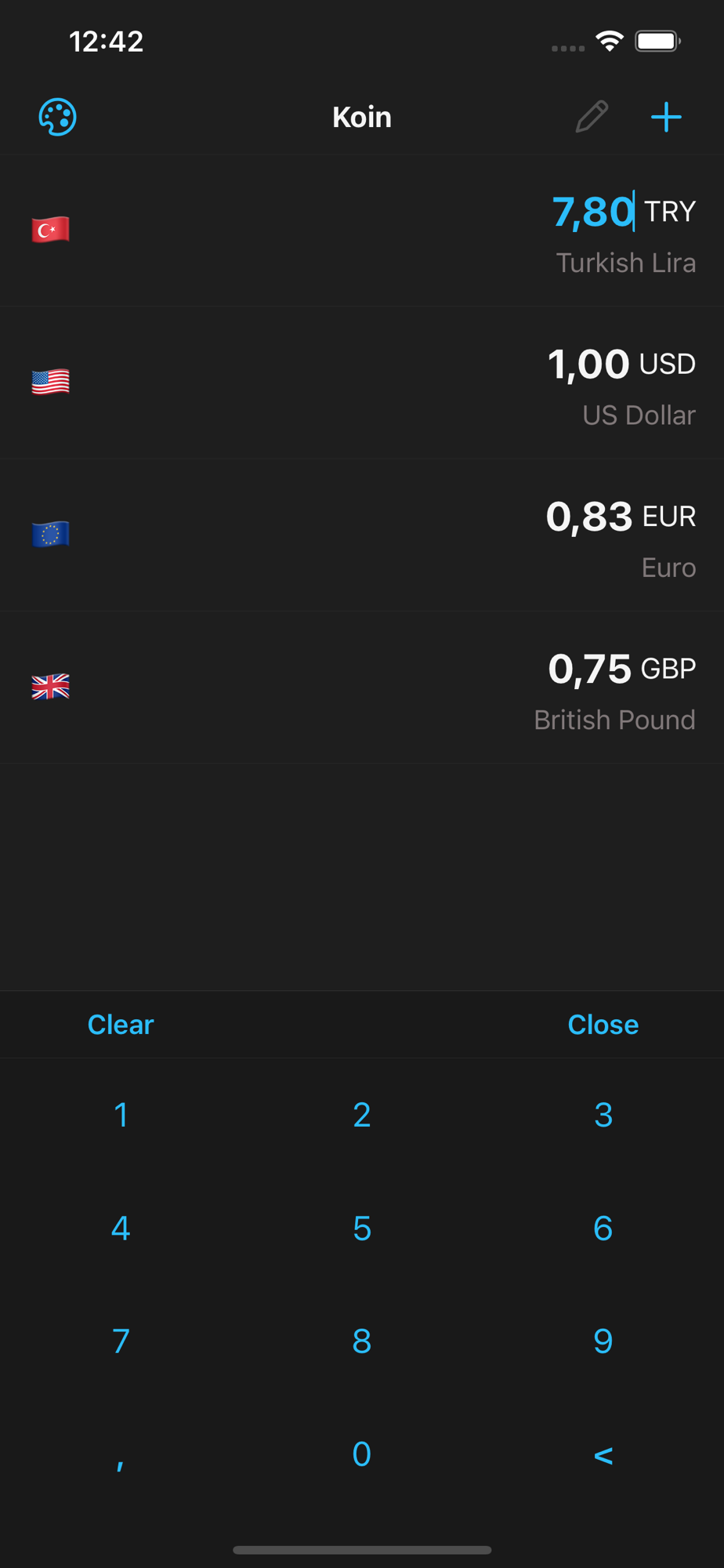Enter digit 8 on the keypad
Image resolution: width=724 pixels, height=1568 pixels.
[x=362, y=1341]
